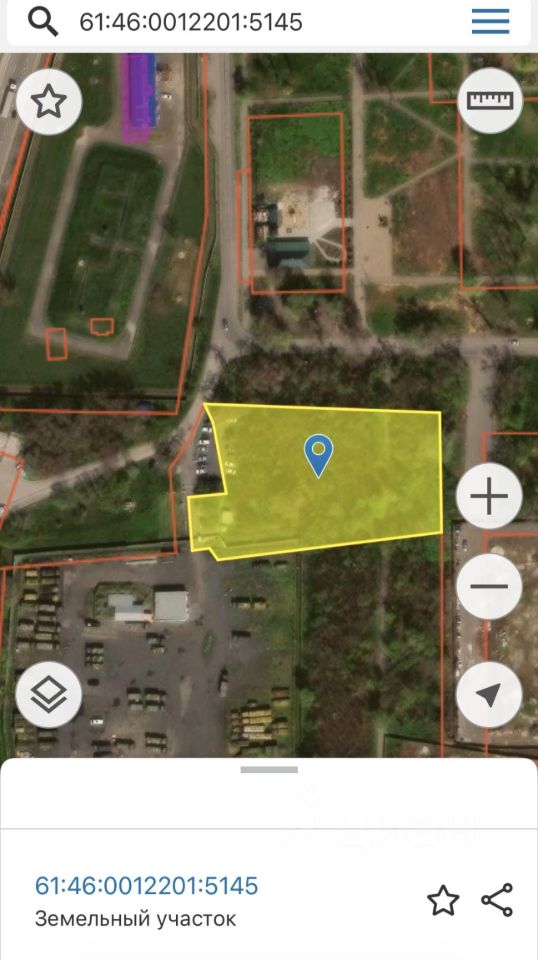
Task: Tap the magnifier search icon
Action: click(x=43, y=21)
